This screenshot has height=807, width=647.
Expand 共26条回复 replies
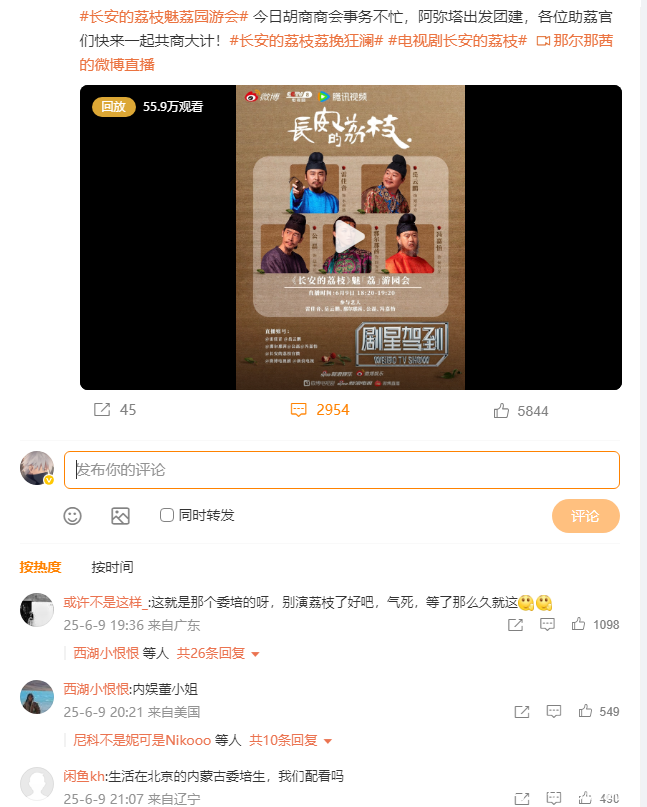coord(218,653)
